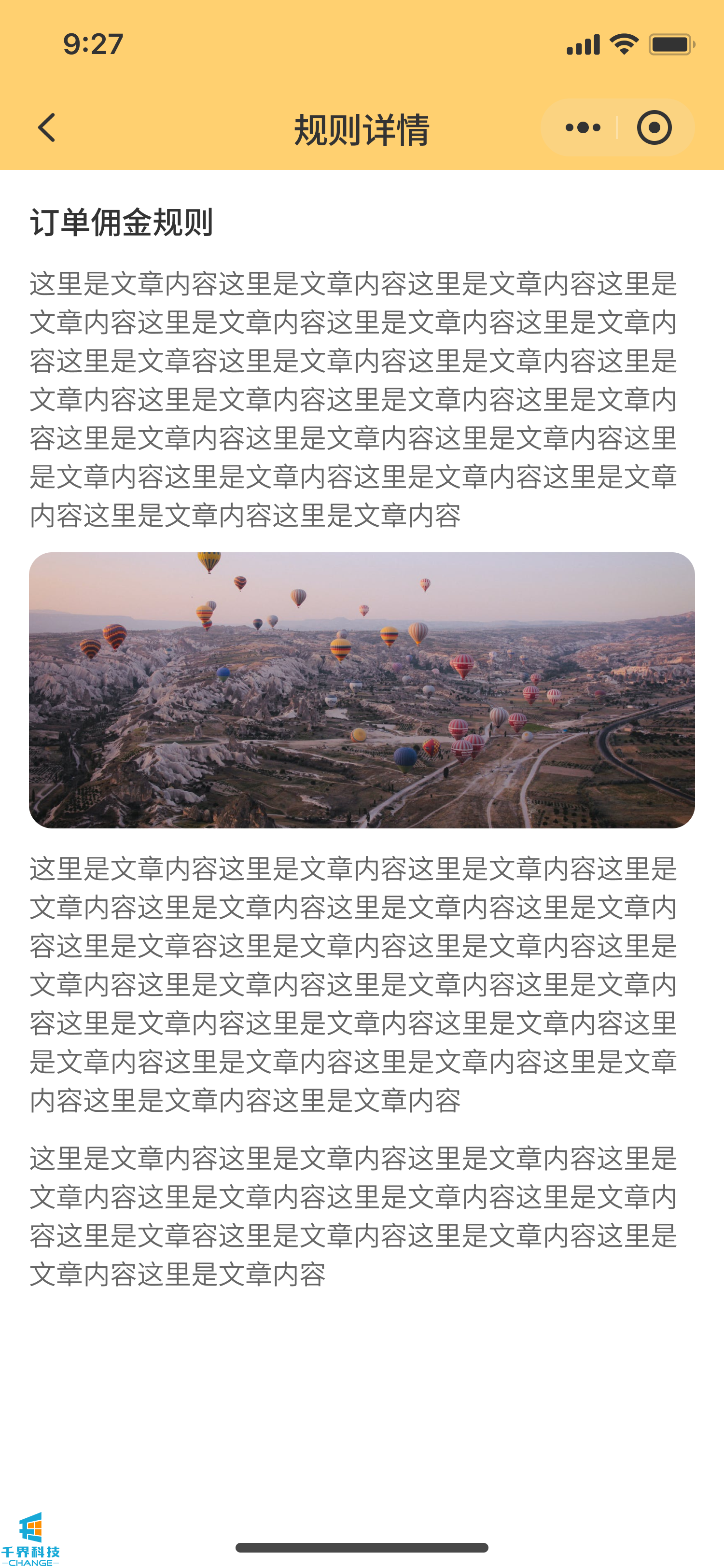Viewport: 724px width, 1568px height.
Task: Open the mini program's three-dot menu
Action: [582, 128]
